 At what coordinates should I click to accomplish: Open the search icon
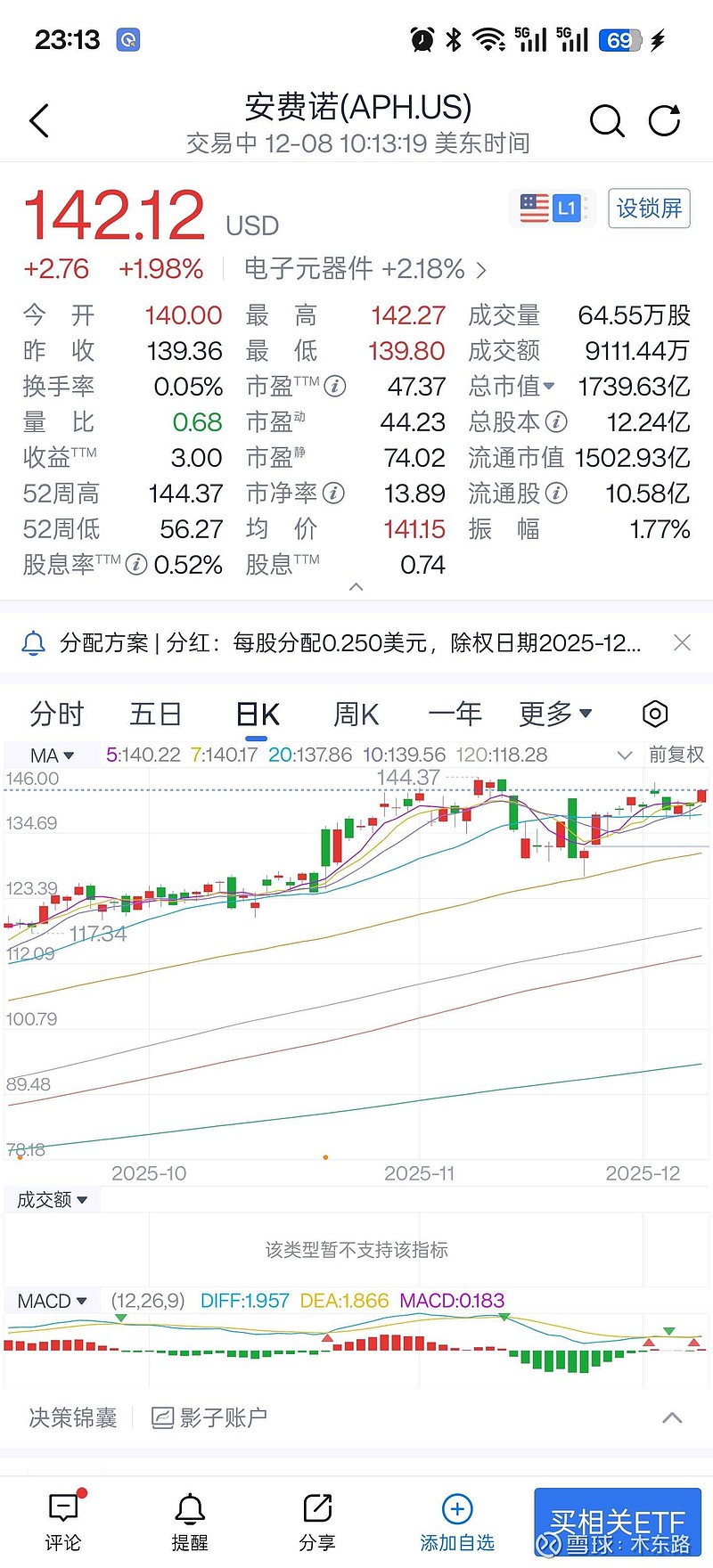coord(607,120)
